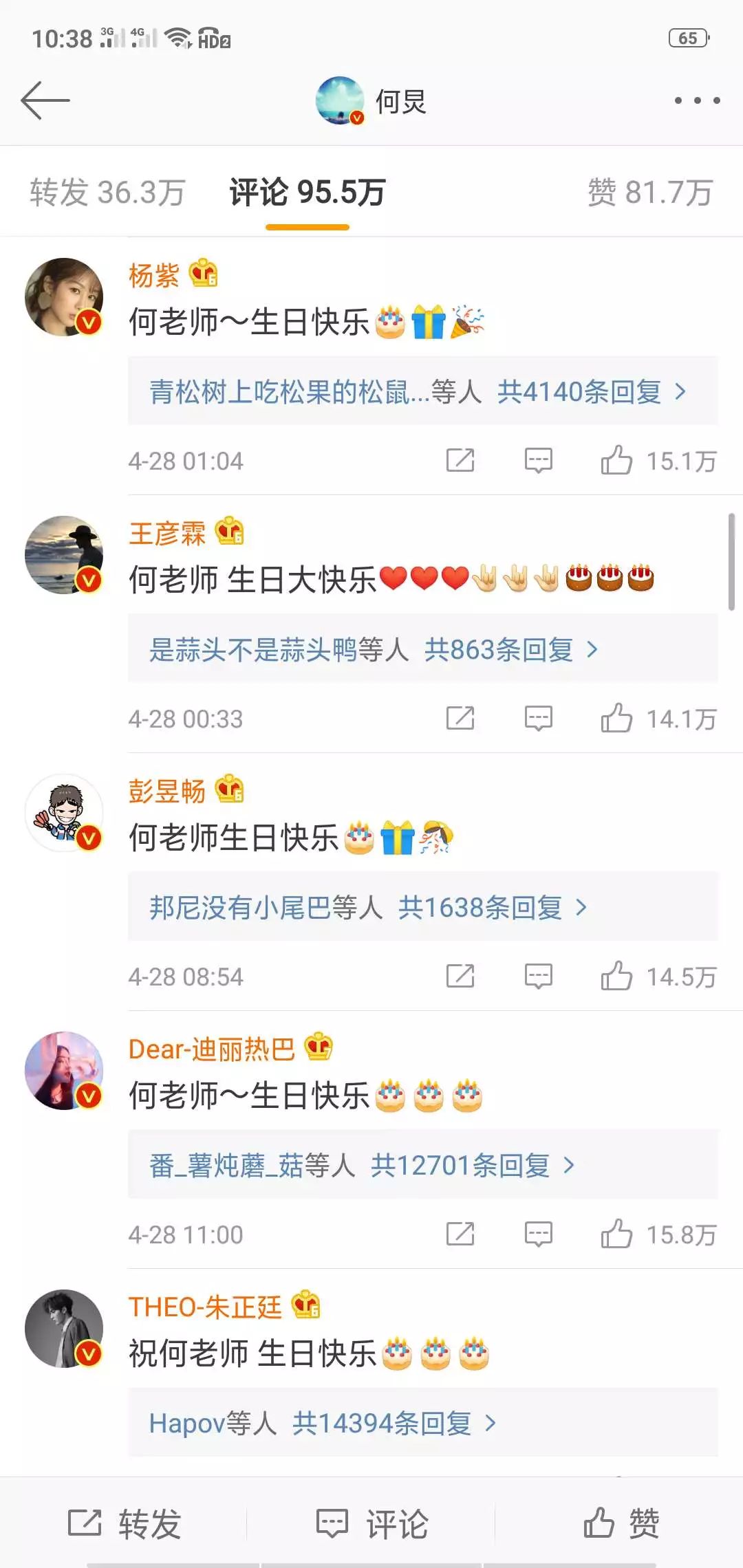Switch to the 转发 36.3万 tab

tap(107, 193)
